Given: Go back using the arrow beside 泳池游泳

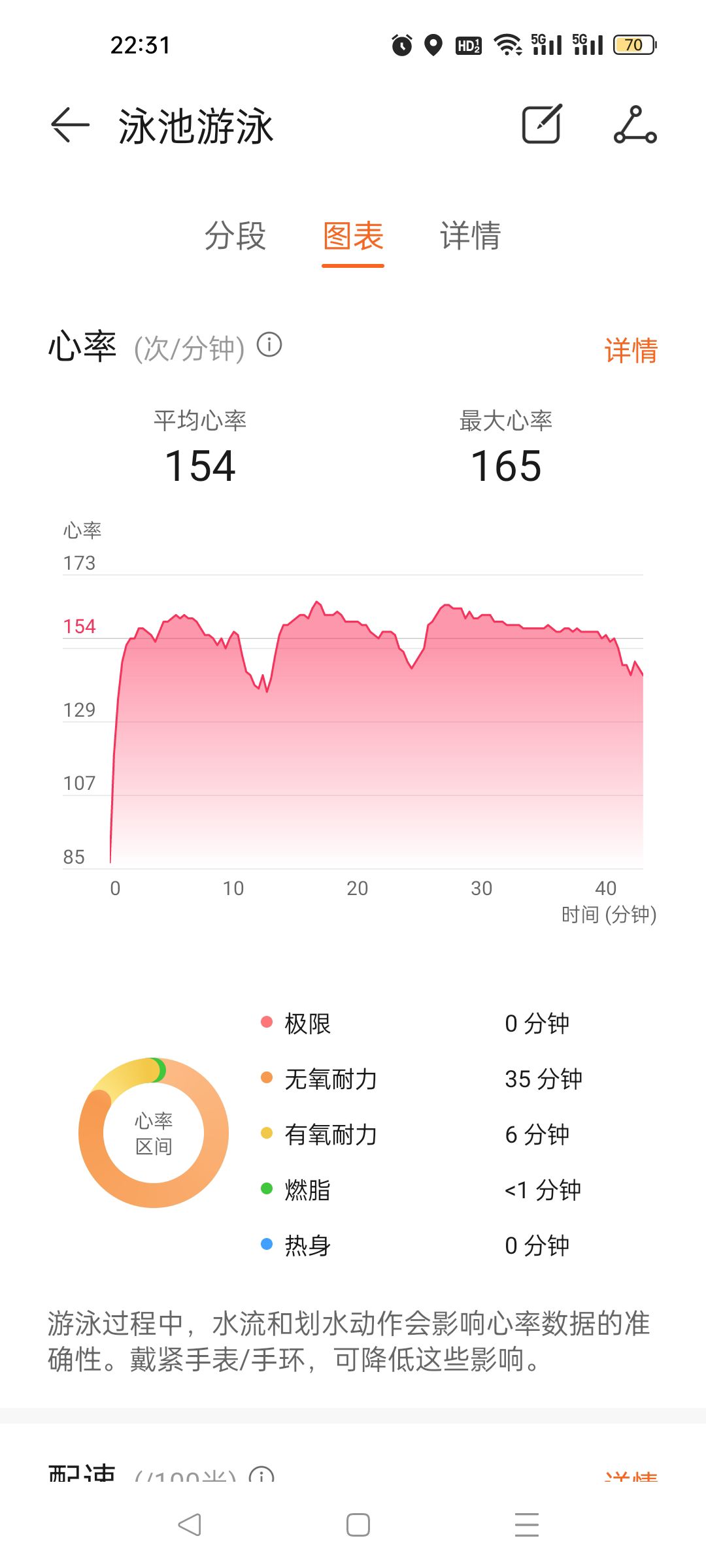Looking at the screenshot, I should click(x=70, y=124).
